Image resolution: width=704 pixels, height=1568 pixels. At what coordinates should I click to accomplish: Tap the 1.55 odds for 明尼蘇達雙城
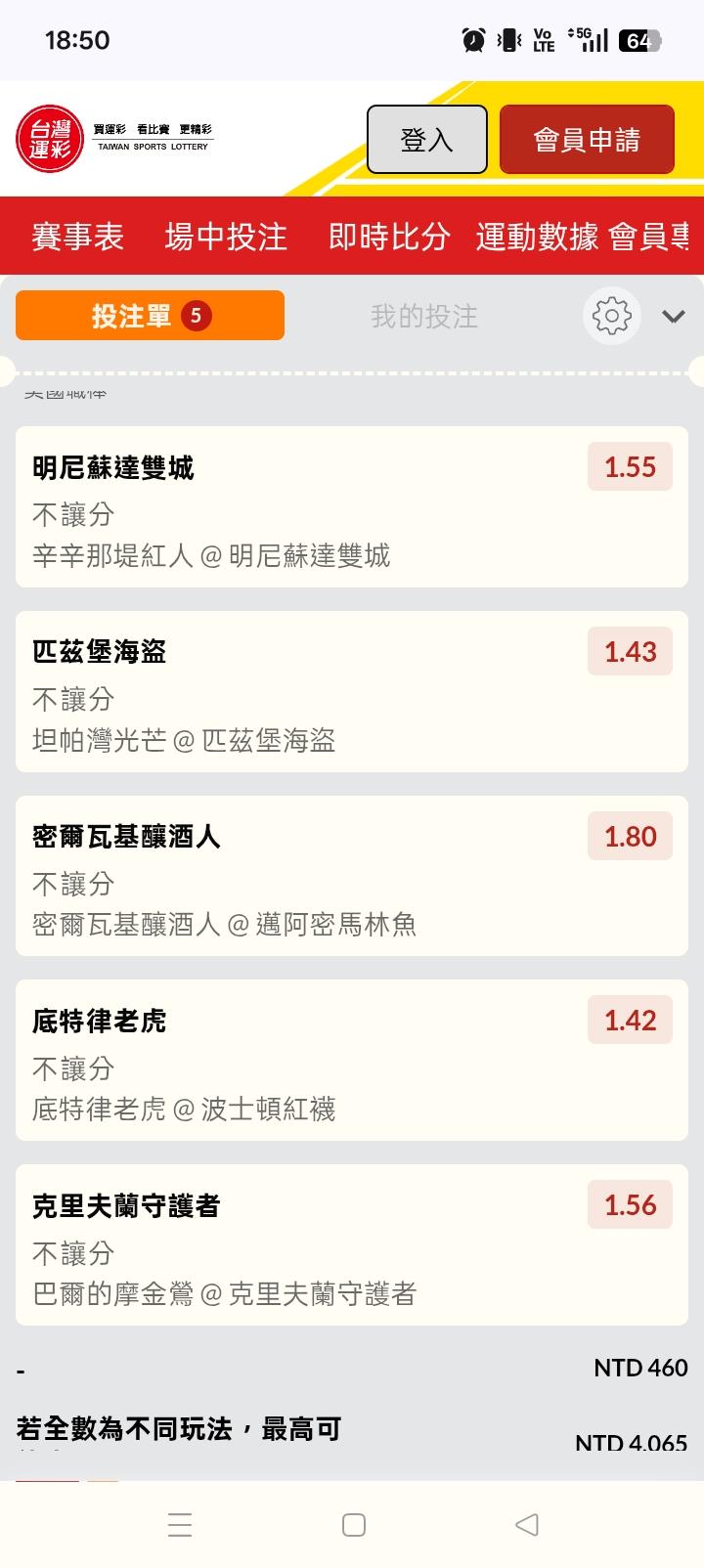pyautogui.click(x=630, y=467)
